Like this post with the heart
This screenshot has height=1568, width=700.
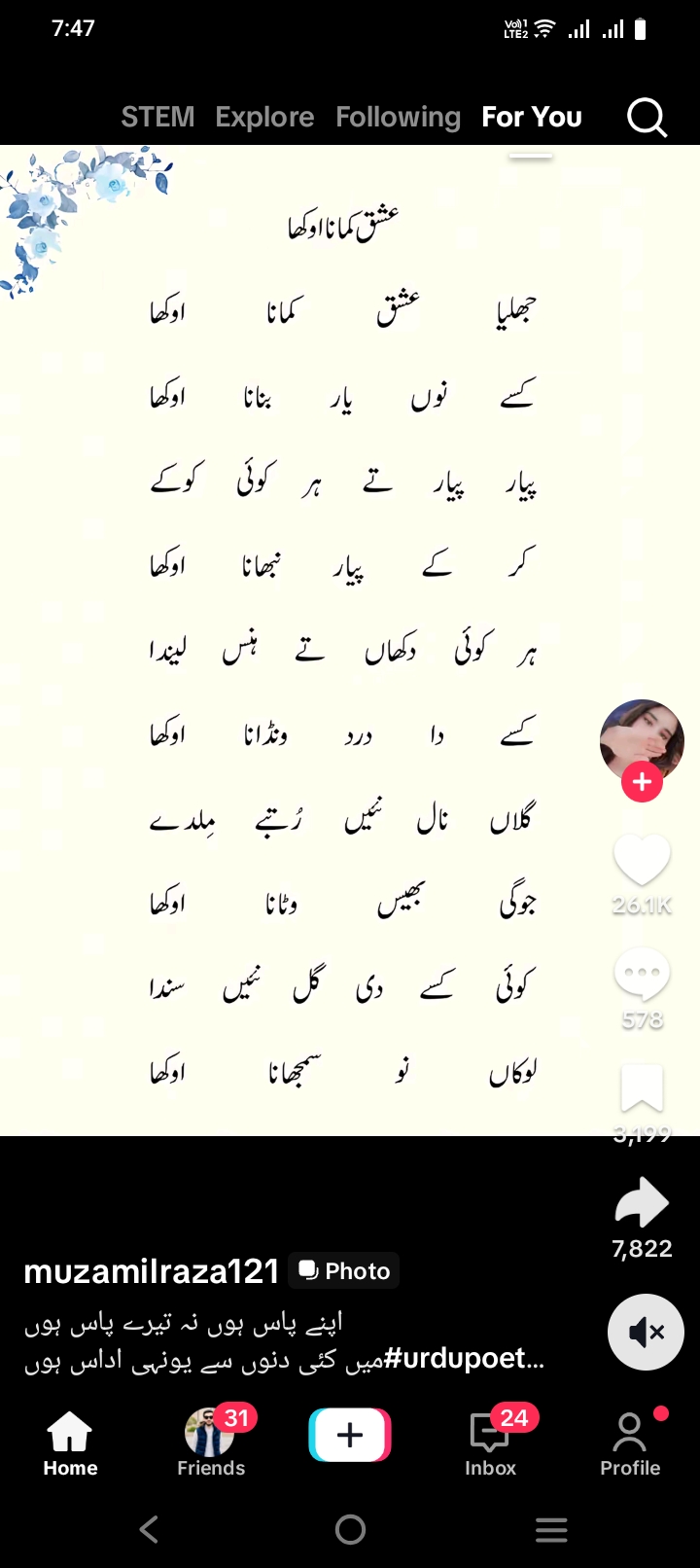coord(642,861)
